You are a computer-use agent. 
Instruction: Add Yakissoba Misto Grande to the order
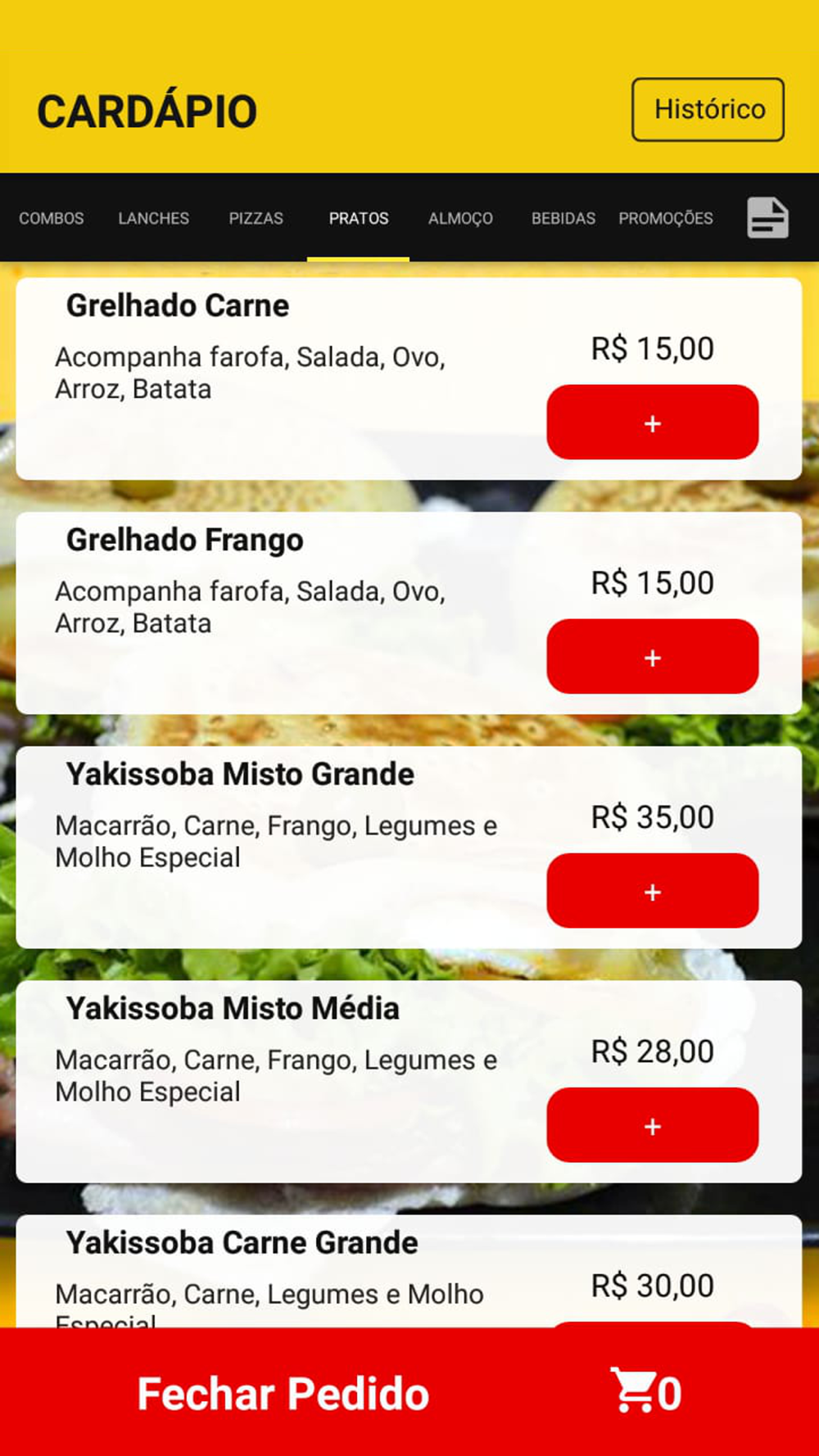(653, 891)
